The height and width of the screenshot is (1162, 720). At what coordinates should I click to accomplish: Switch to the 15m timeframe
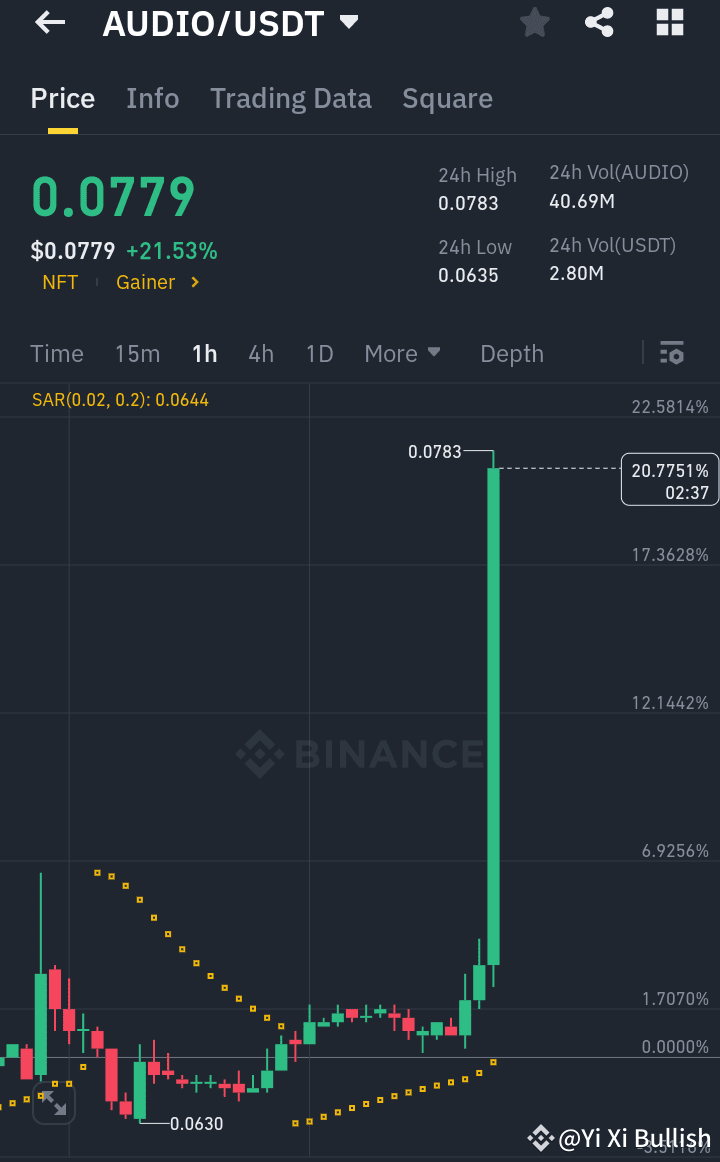(x=137, y=353)
